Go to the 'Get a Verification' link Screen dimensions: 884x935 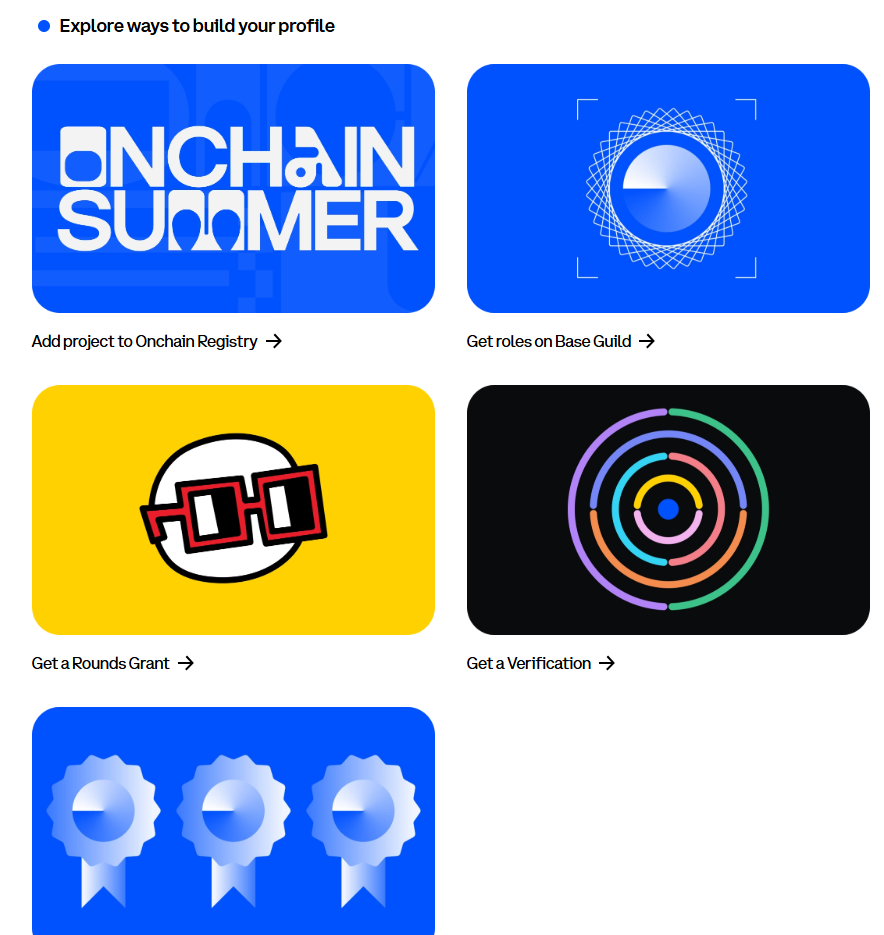click(x=540, y=663)
